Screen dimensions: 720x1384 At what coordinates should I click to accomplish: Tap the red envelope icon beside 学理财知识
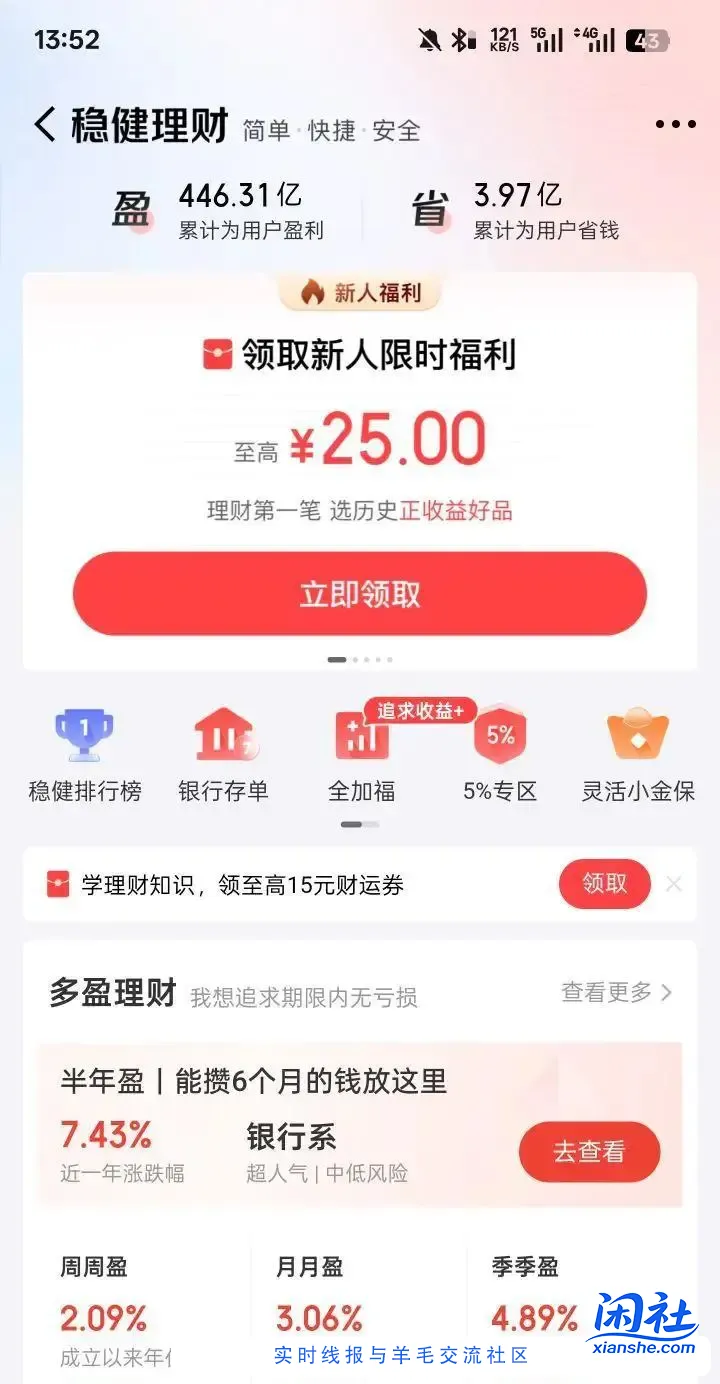[57, 884]
